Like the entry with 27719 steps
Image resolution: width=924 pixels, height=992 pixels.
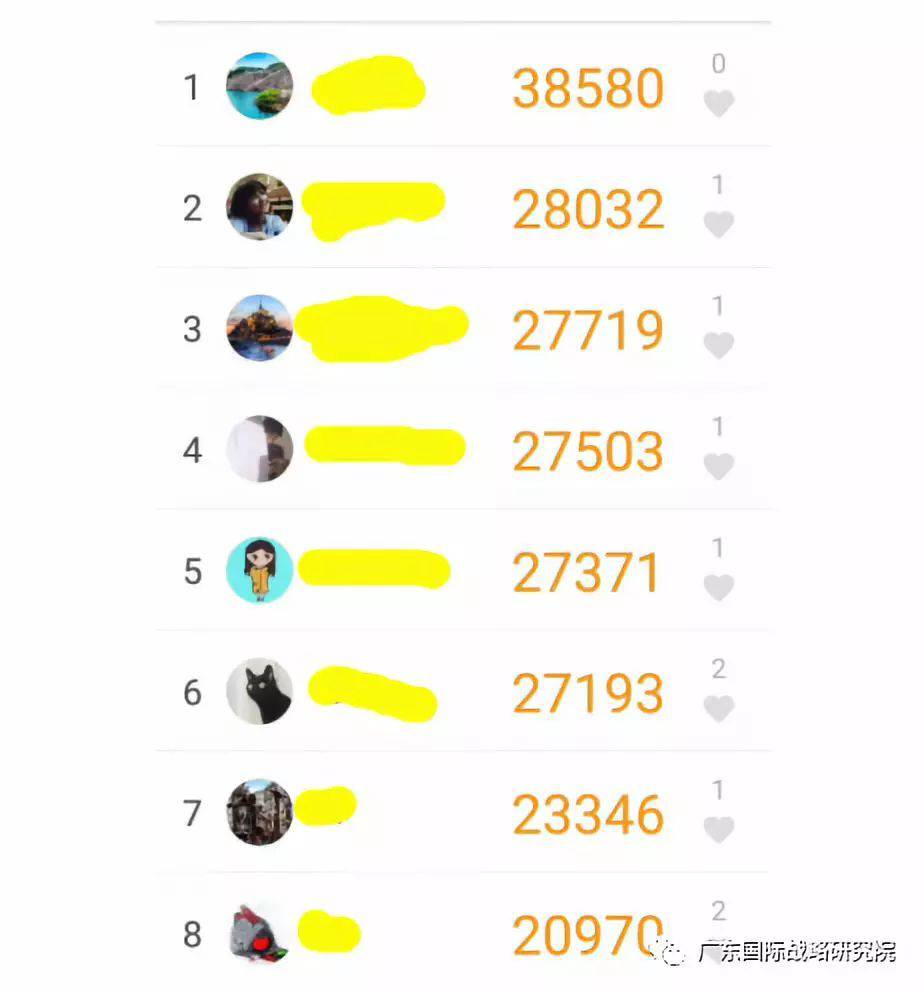(718, 345)
